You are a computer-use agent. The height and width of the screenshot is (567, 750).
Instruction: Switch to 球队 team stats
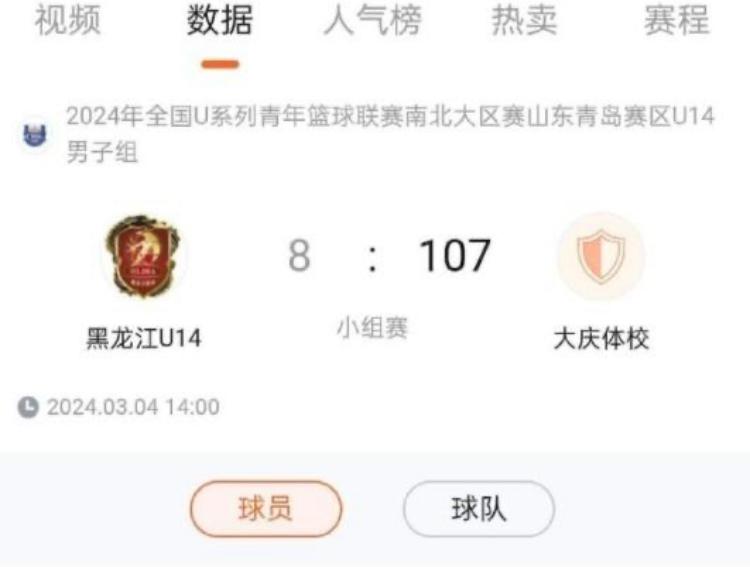[x=478, y=509]
